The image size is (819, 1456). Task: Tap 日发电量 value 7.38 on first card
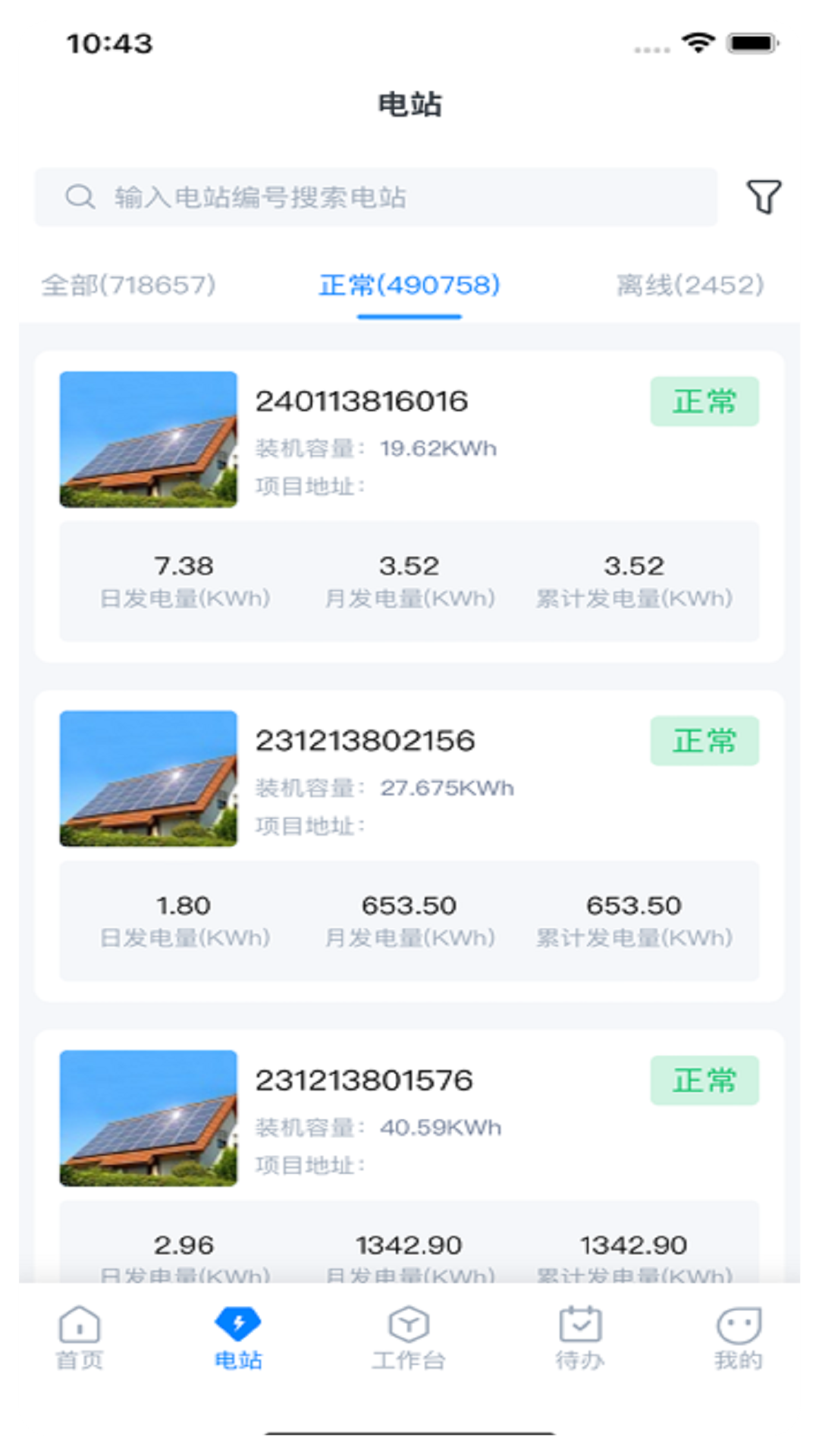184,565
